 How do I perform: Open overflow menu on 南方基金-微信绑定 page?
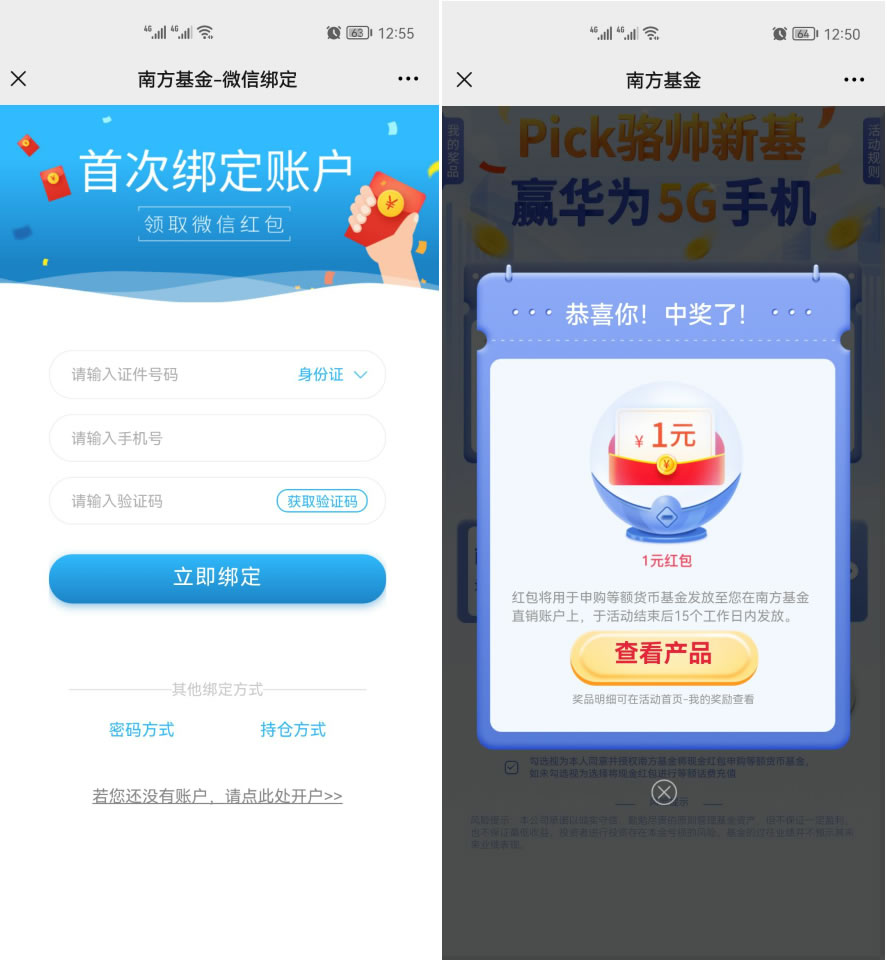pos(408,79)
